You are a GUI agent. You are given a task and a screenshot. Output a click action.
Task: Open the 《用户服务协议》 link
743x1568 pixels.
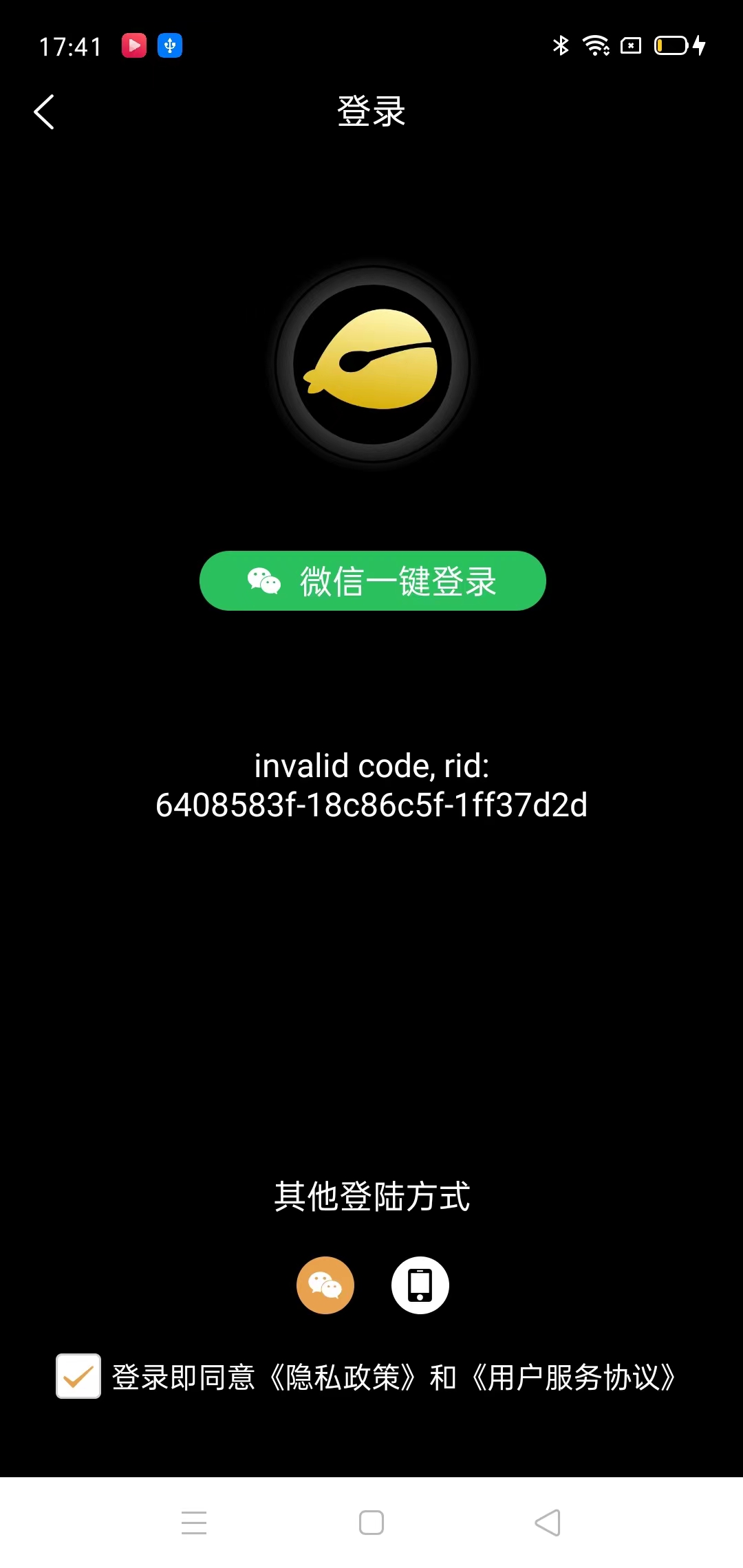572,1377
